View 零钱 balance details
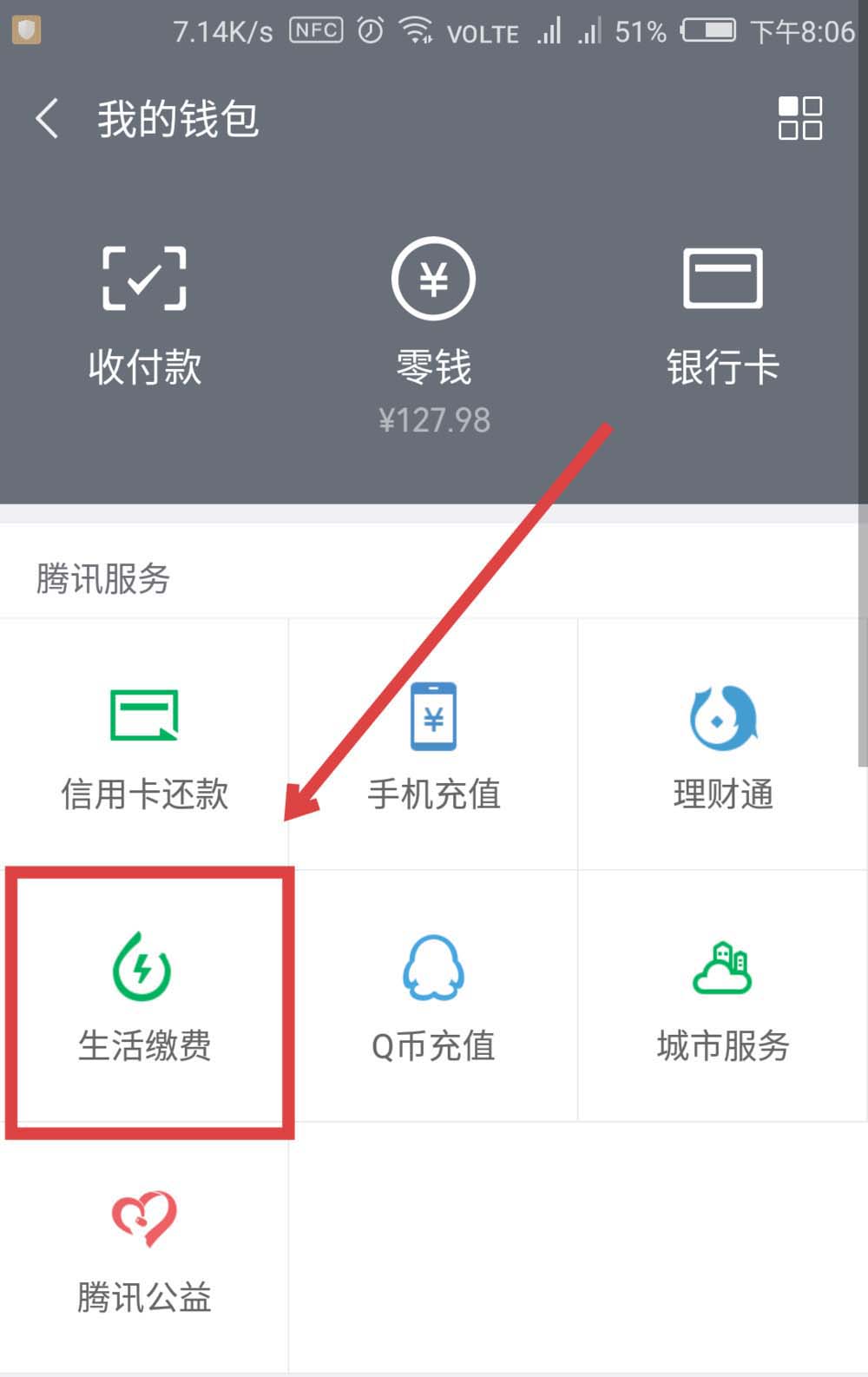 433,330
